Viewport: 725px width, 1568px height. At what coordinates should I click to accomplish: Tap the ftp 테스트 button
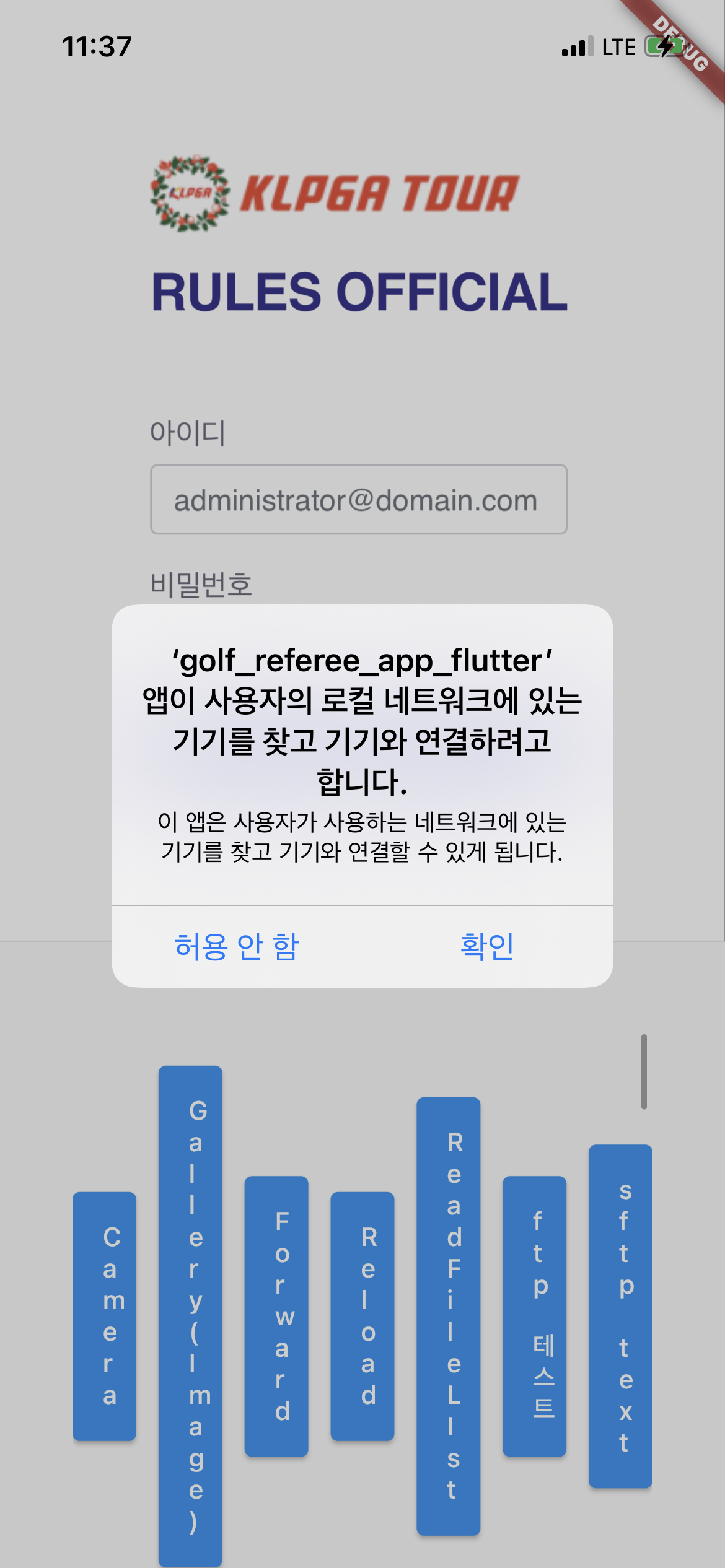[535, 1316]
